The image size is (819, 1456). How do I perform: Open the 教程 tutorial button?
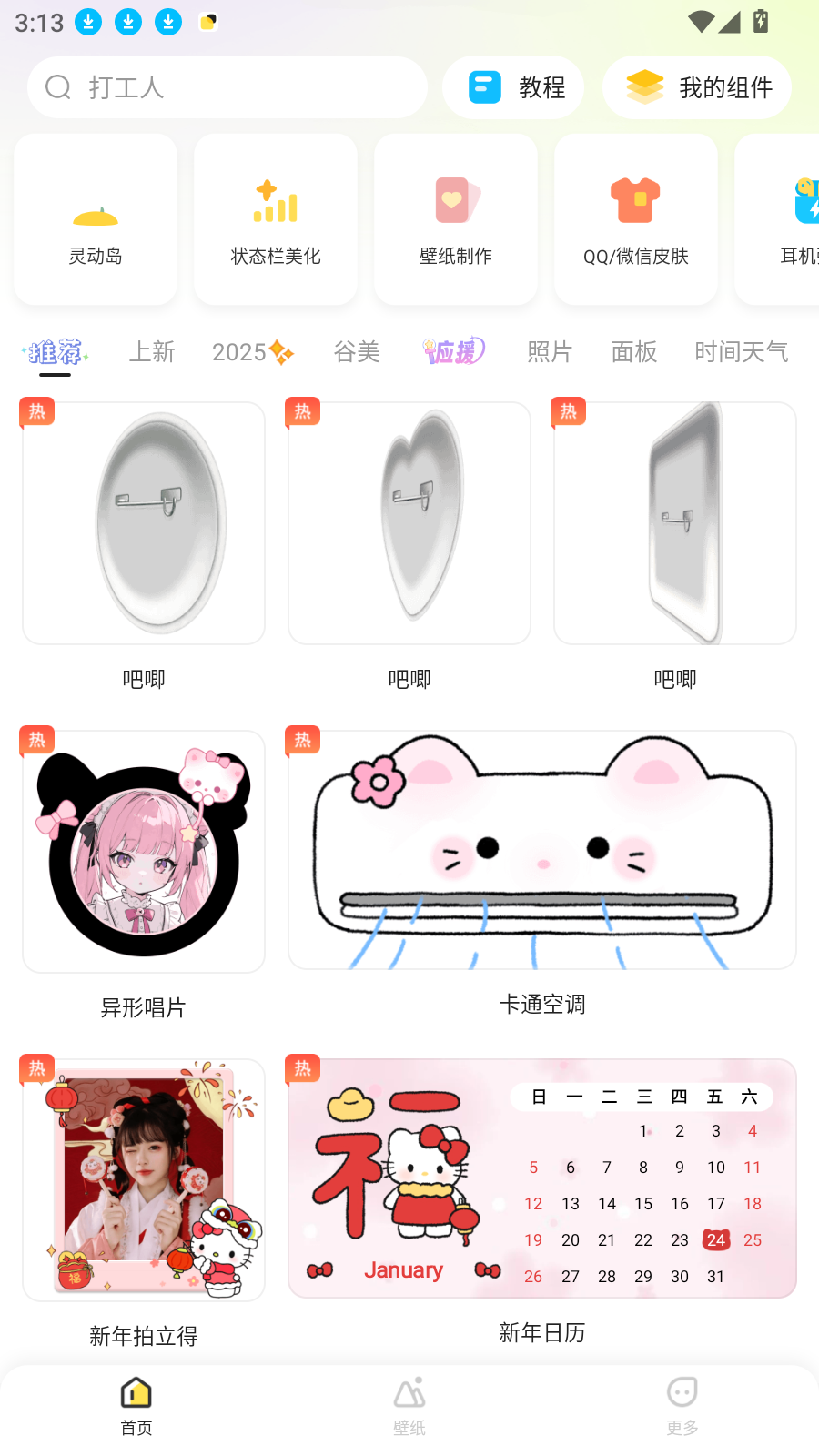click(x=514, y=87)
